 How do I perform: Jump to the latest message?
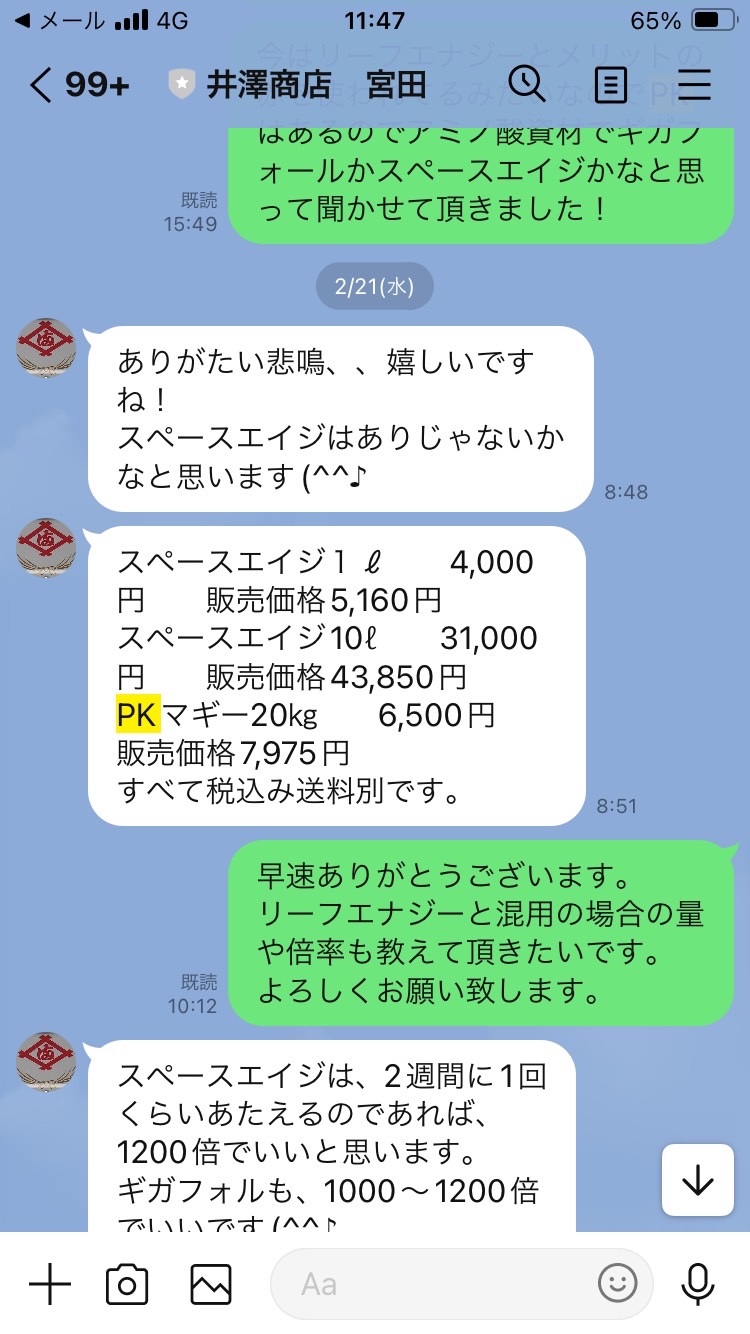(697, 1180)
